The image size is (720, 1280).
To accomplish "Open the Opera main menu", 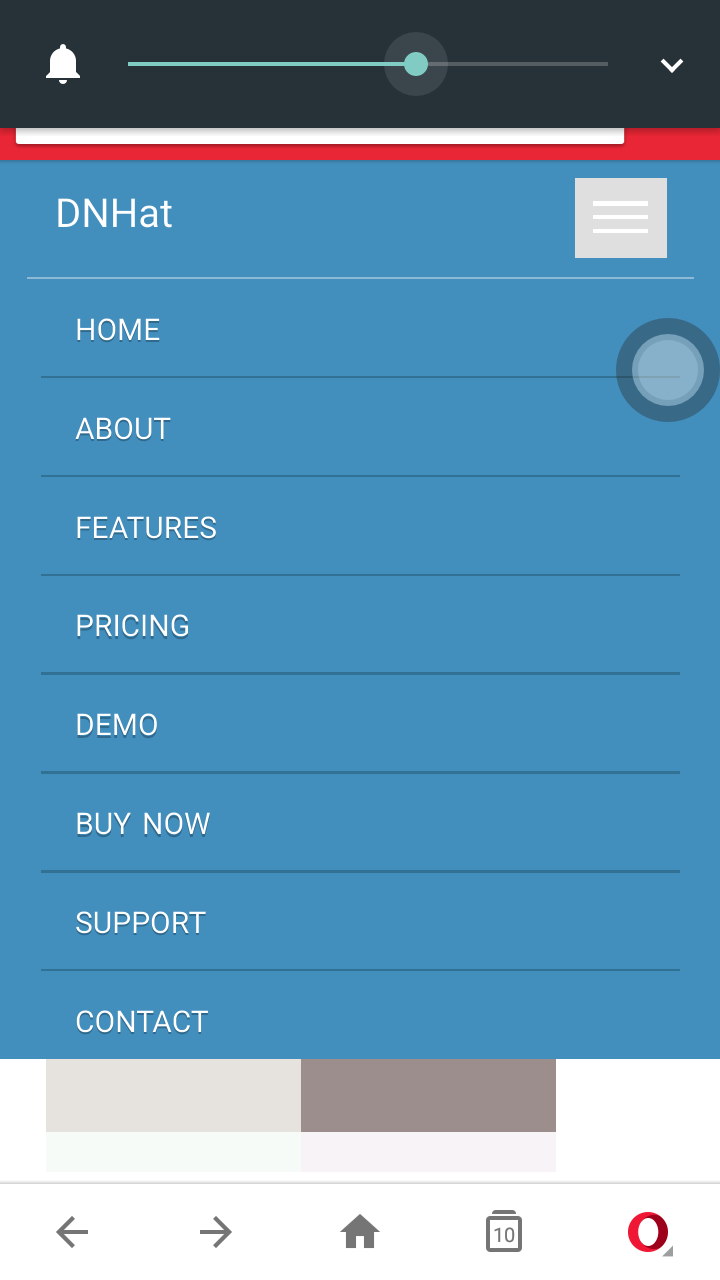I will [x=648, y=1232].
